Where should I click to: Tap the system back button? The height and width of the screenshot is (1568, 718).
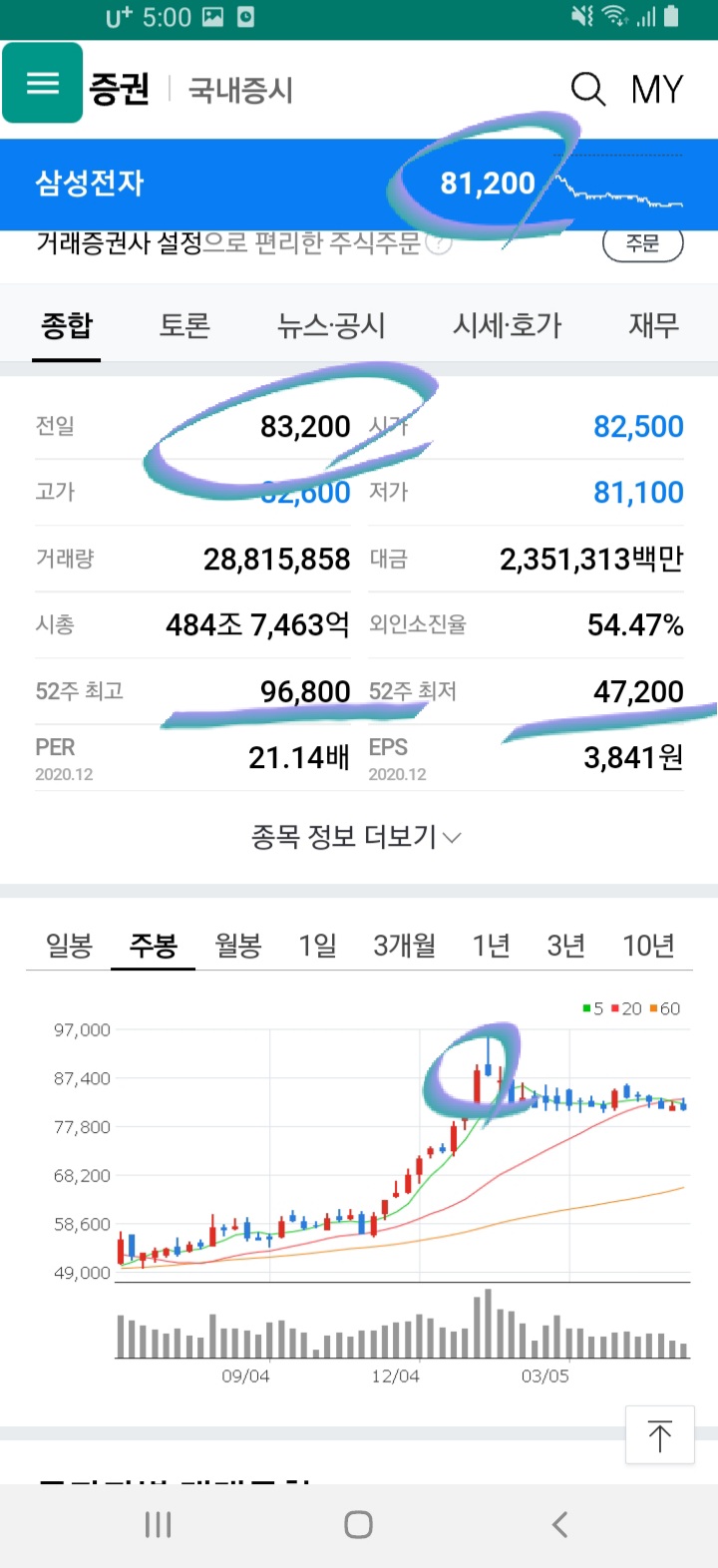tap(559, 1524)
